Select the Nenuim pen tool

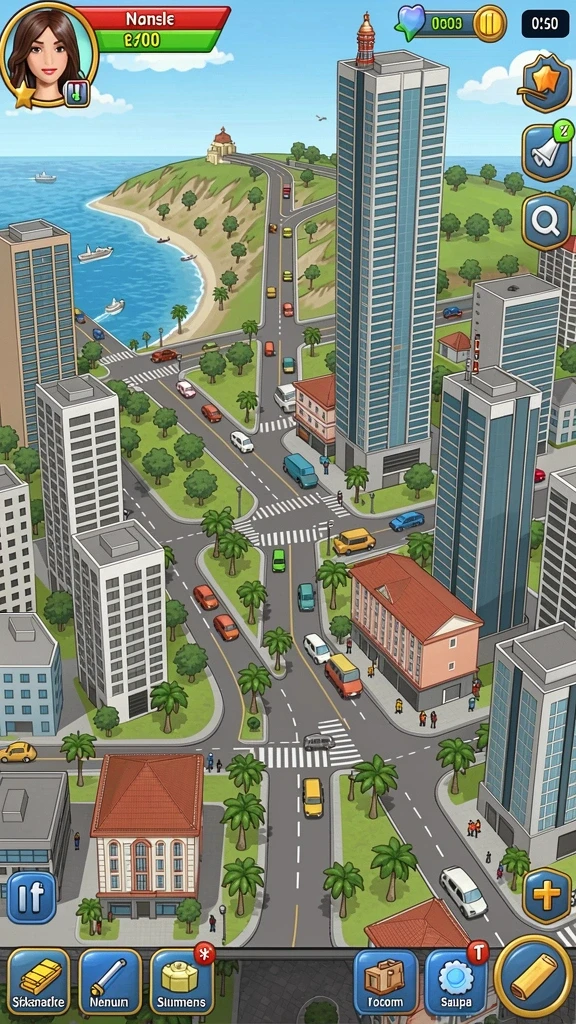pos(110,982)
